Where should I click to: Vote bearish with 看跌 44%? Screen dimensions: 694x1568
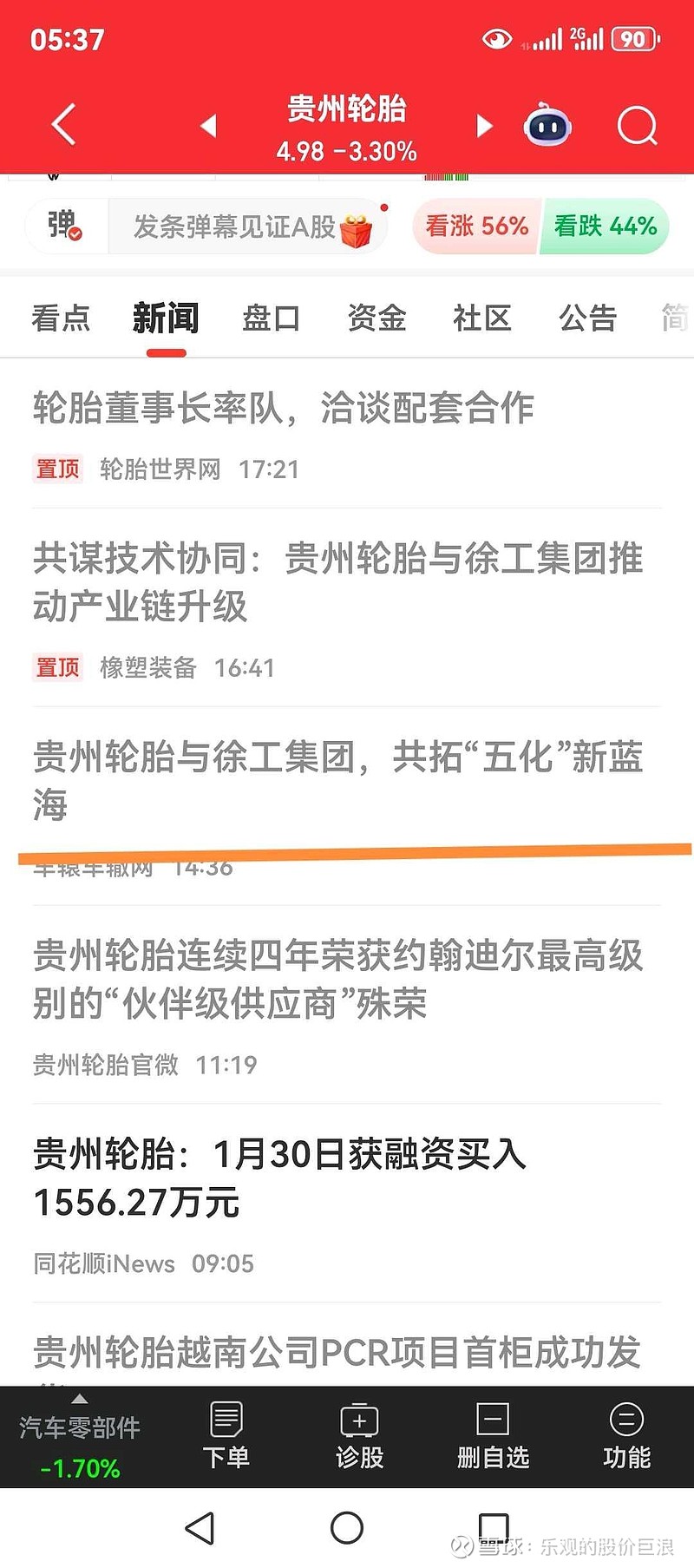[x=604, y=226]
